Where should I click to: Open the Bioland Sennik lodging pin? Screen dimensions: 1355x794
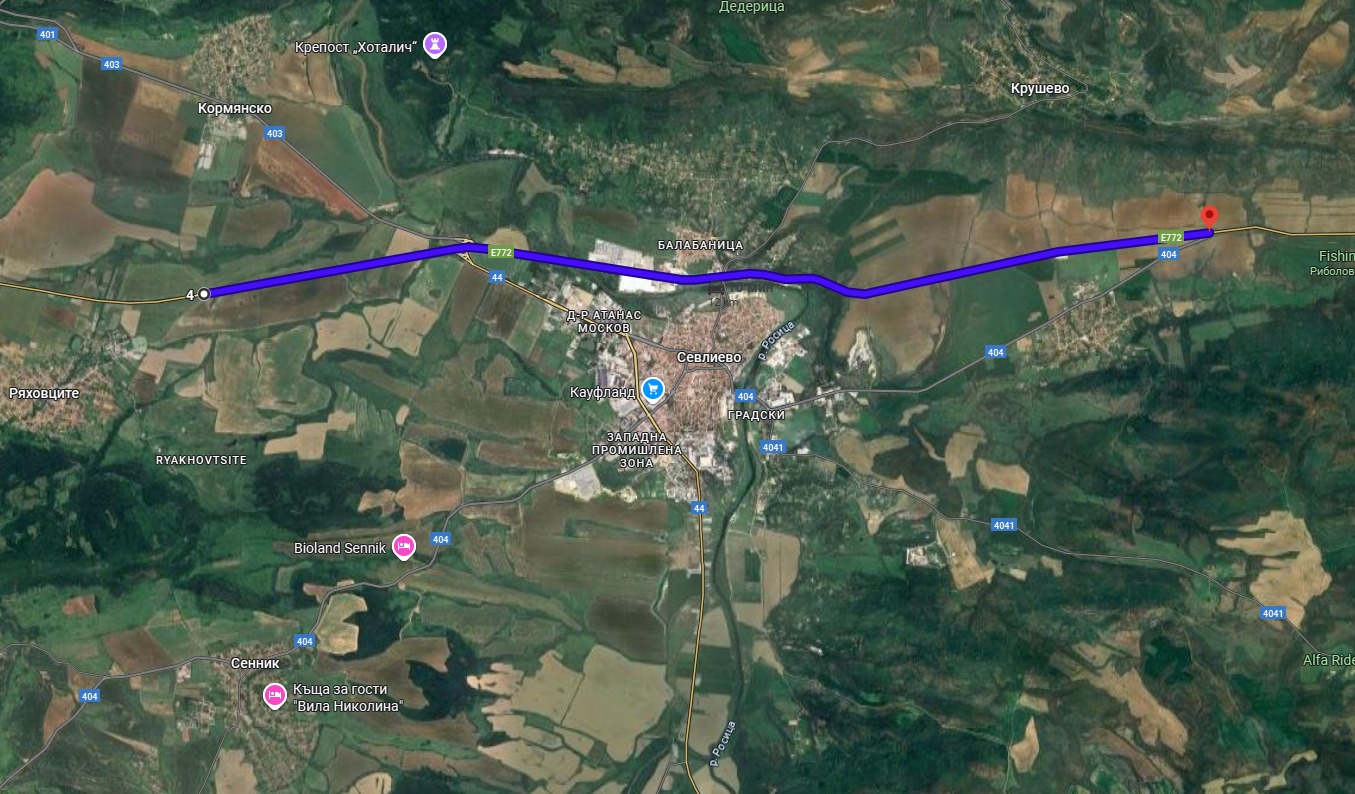click(403, 546)
